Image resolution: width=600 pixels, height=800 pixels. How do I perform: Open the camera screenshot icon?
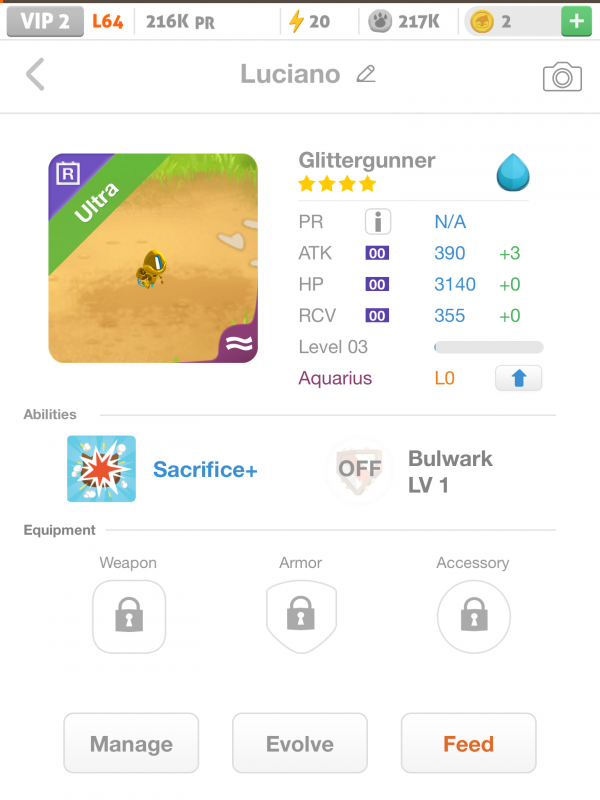[562, 77]
